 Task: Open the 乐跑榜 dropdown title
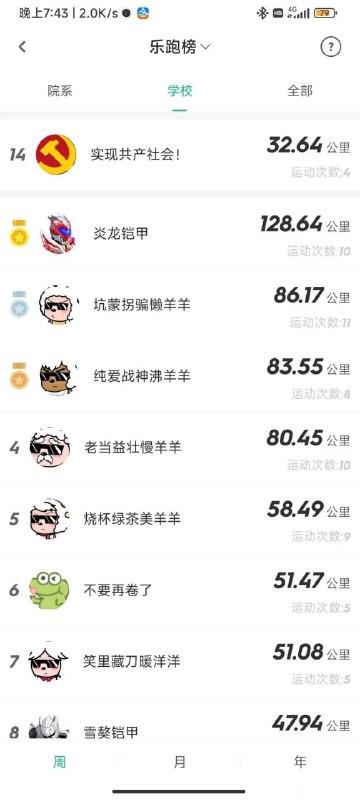point(179,47)
